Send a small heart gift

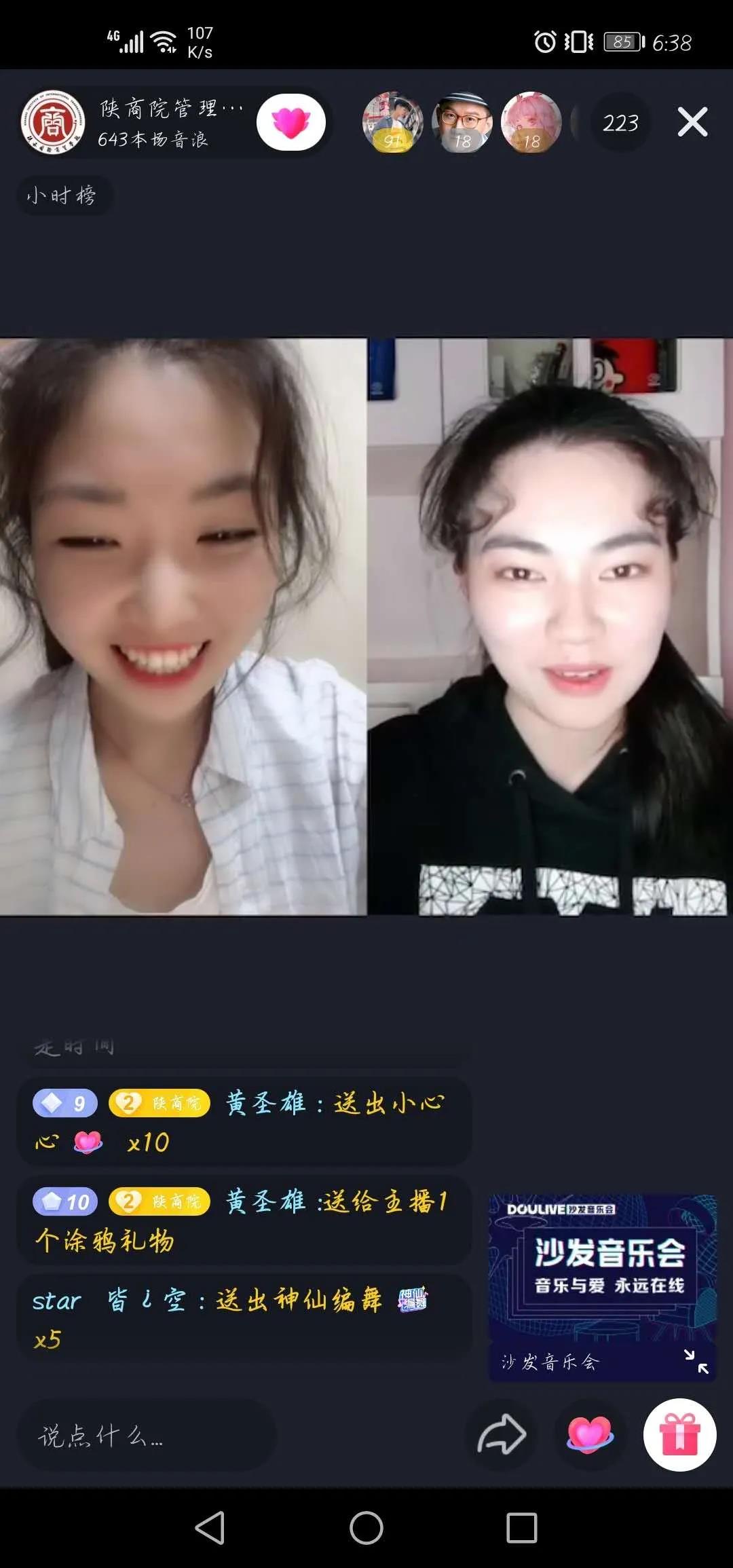(590, 1434)
